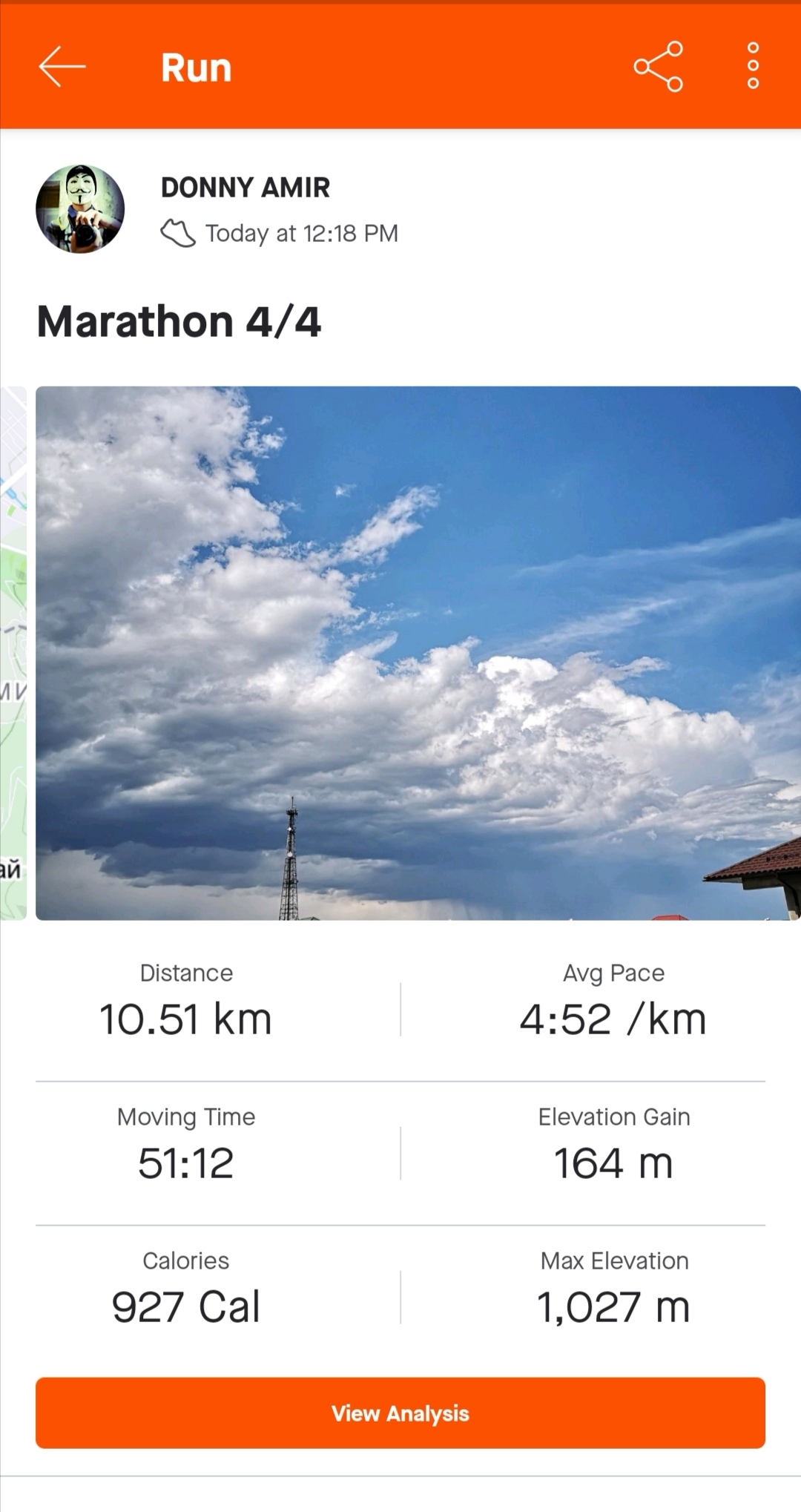Open the cloudy sky activity photo

[x=418, y=653]
